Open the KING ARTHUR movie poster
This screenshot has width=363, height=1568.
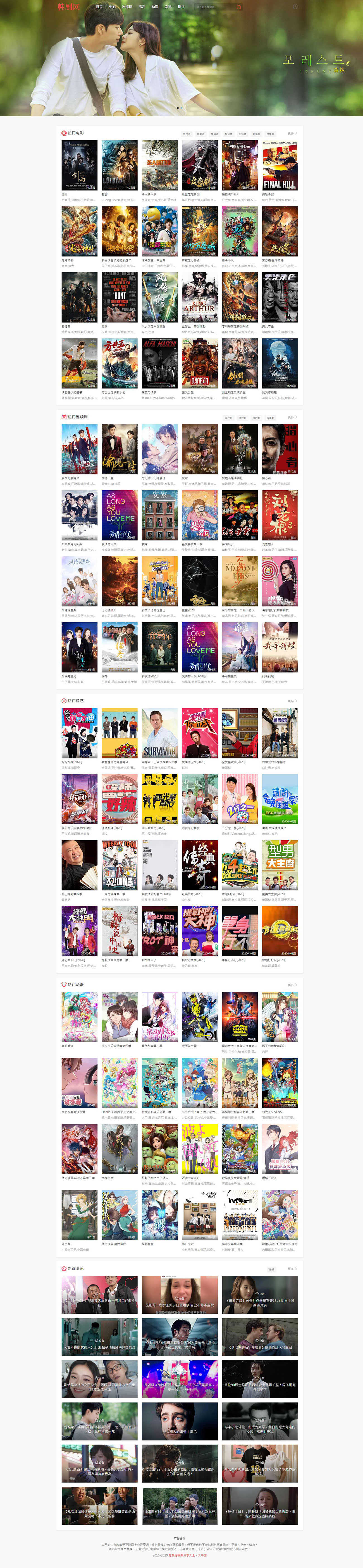click(199, 297)
